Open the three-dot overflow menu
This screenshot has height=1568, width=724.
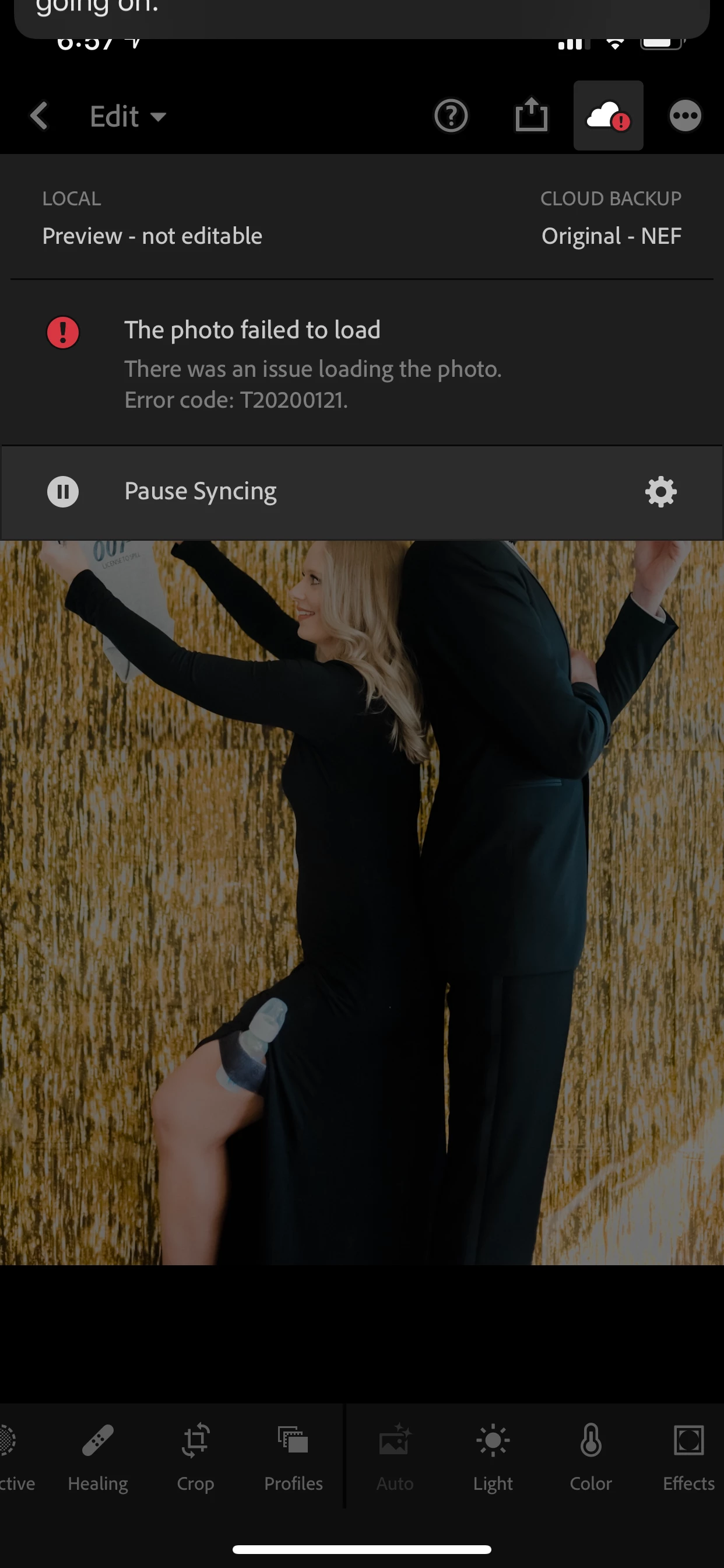685,116
